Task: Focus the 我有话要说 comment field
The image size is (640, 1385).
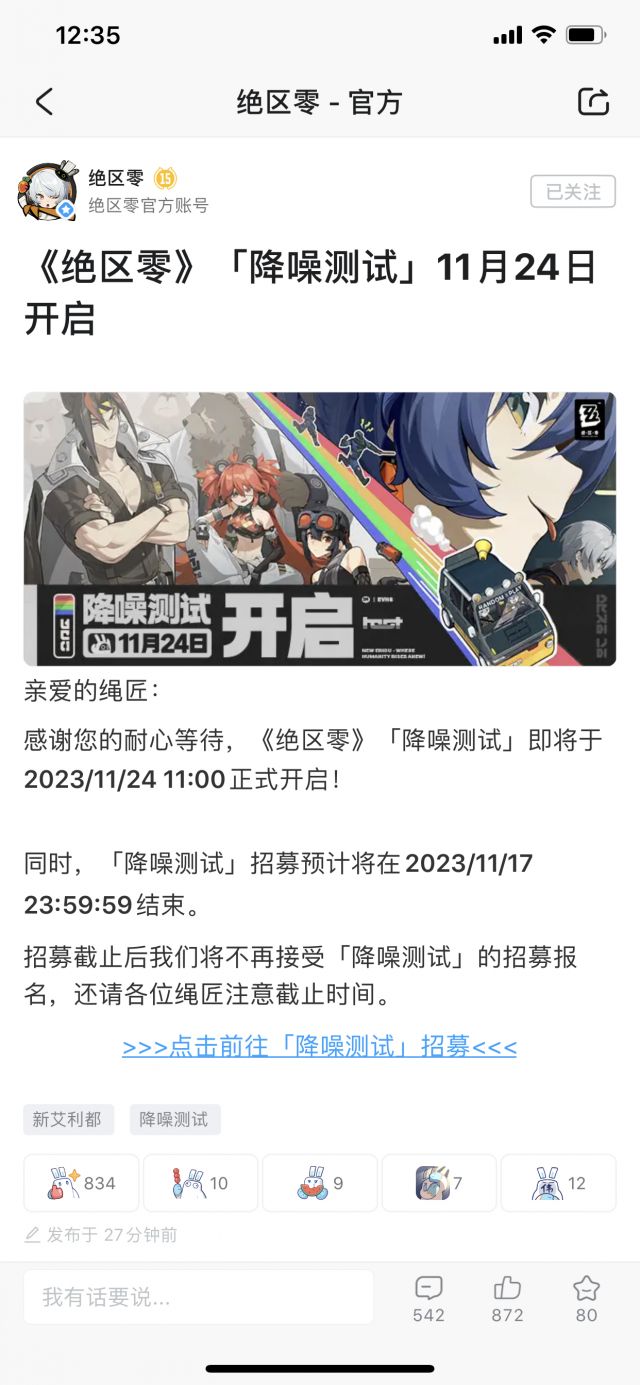Action: tap(198, 1298)
